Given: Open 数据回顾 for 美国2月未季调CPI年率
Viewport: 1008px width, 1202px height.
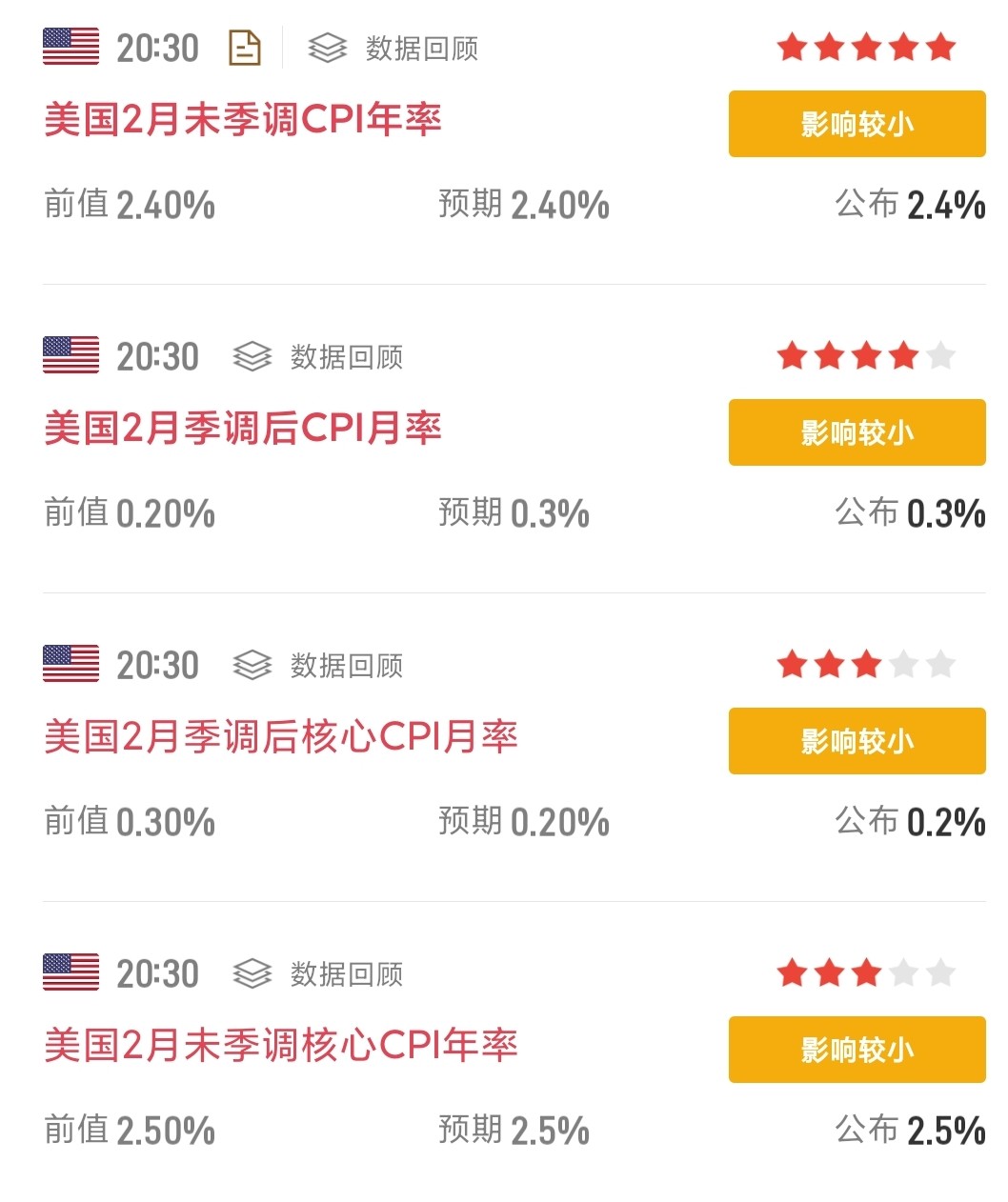Looking at the screenshot, I should click(393, 48).
